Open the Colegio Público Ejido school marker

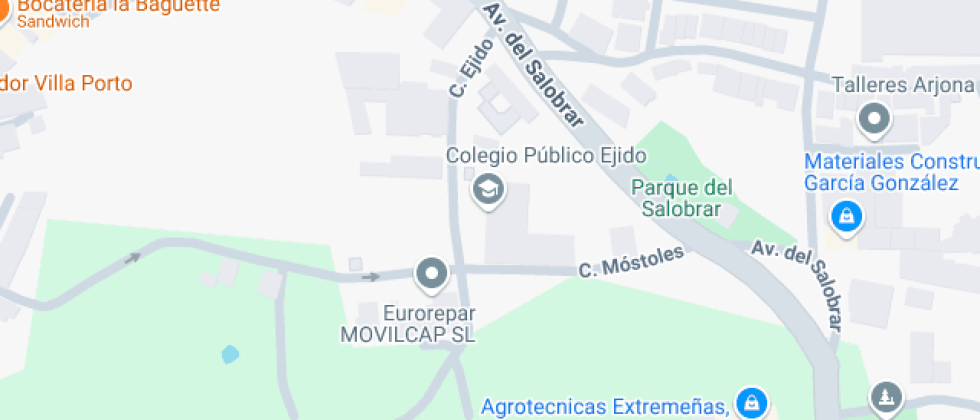(488, 191)
